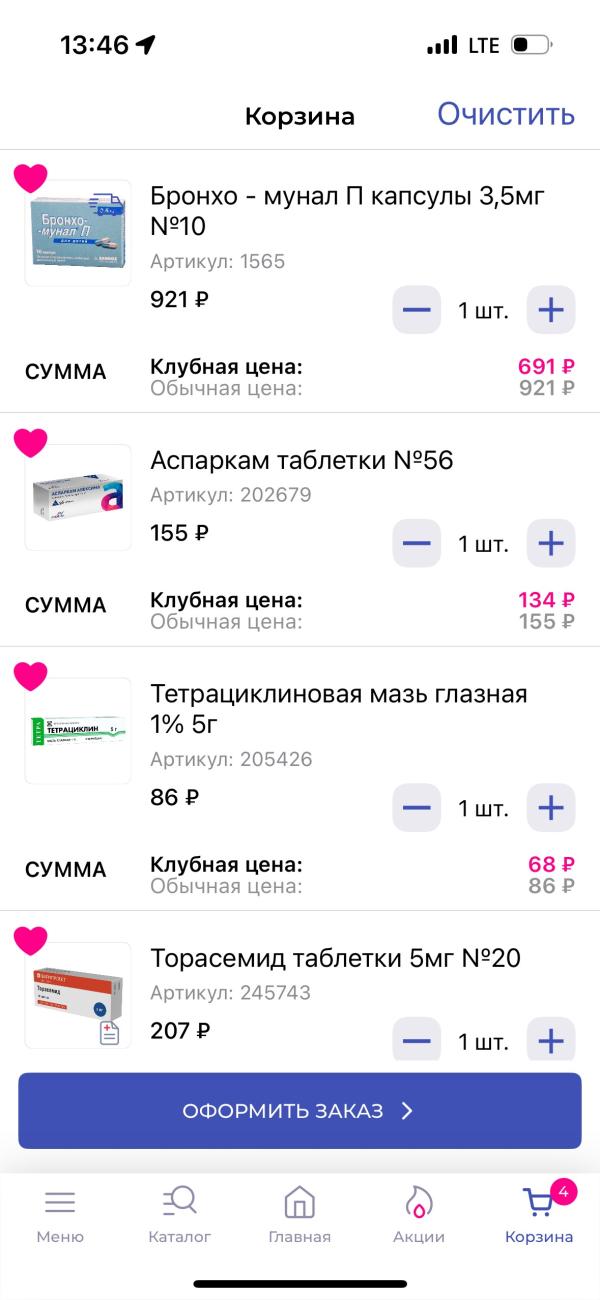Add one more Аспаркам таблетки
Screen dimensions: 600x1300
[551, 544]
